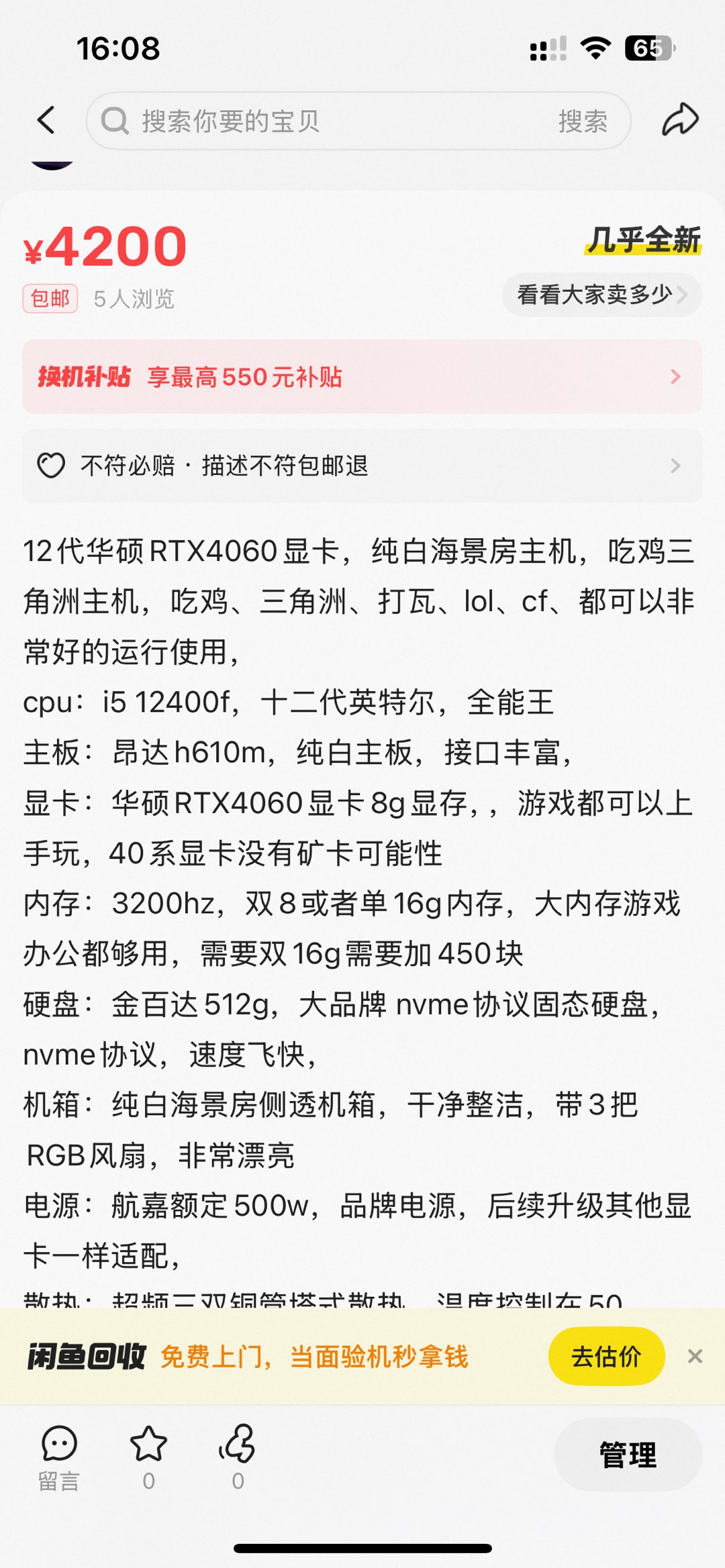
Task: Tap 去估价 in the 闲鱼回收 banner
Action: [607, 1356]
